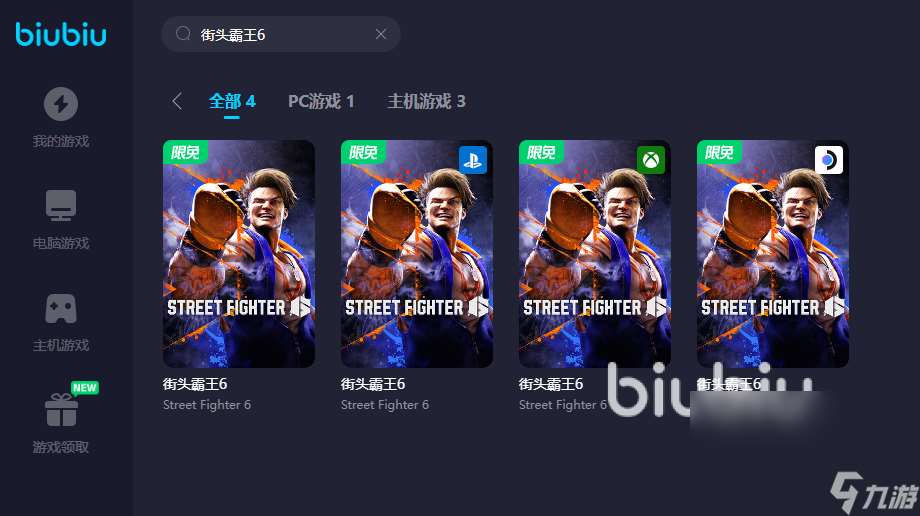The image size is (920, 516).
Task: Open 电脑游戏 in the sidebar
Action: 61,219
